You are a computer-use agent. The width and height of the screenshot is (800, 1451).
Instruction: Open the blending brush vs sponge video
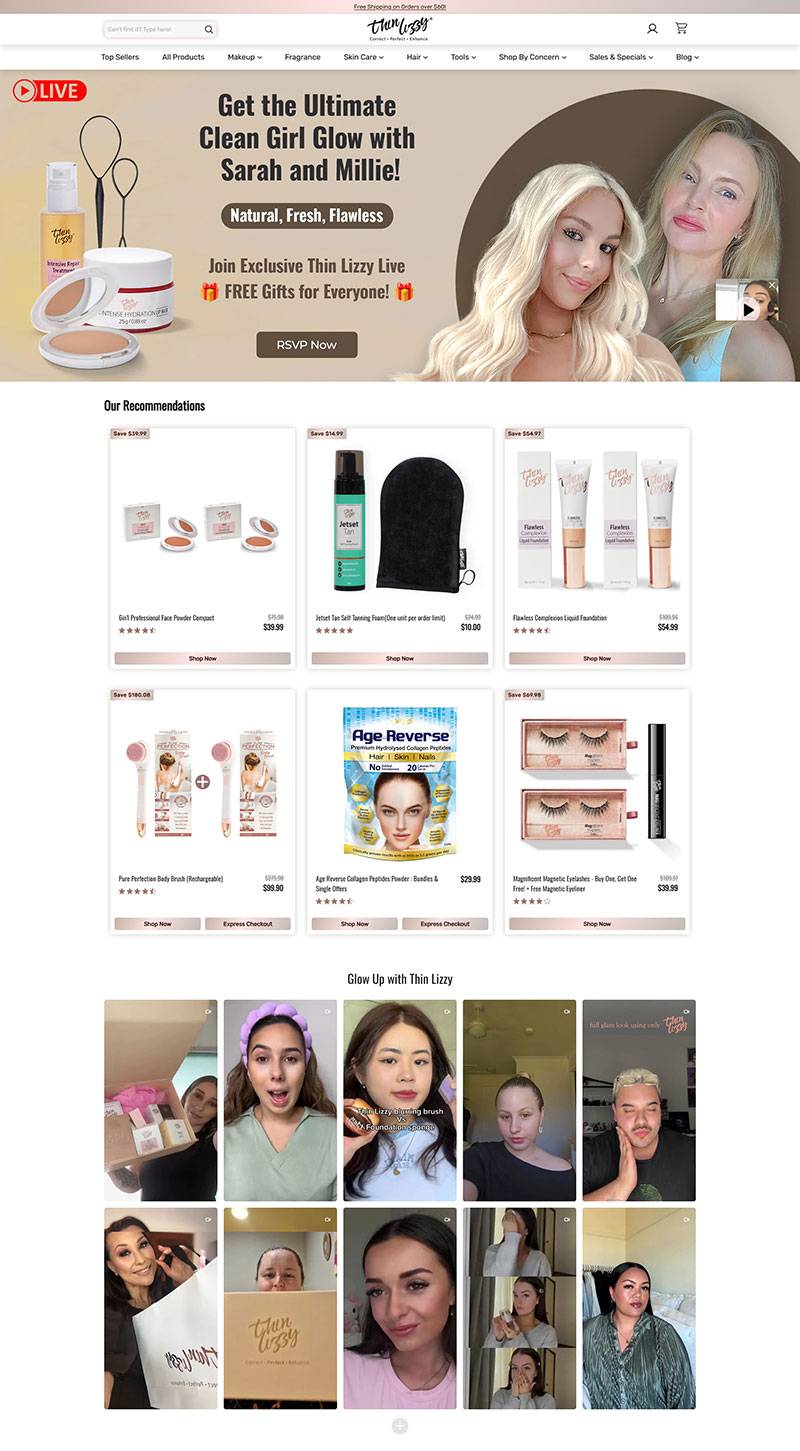(400, 1100)
